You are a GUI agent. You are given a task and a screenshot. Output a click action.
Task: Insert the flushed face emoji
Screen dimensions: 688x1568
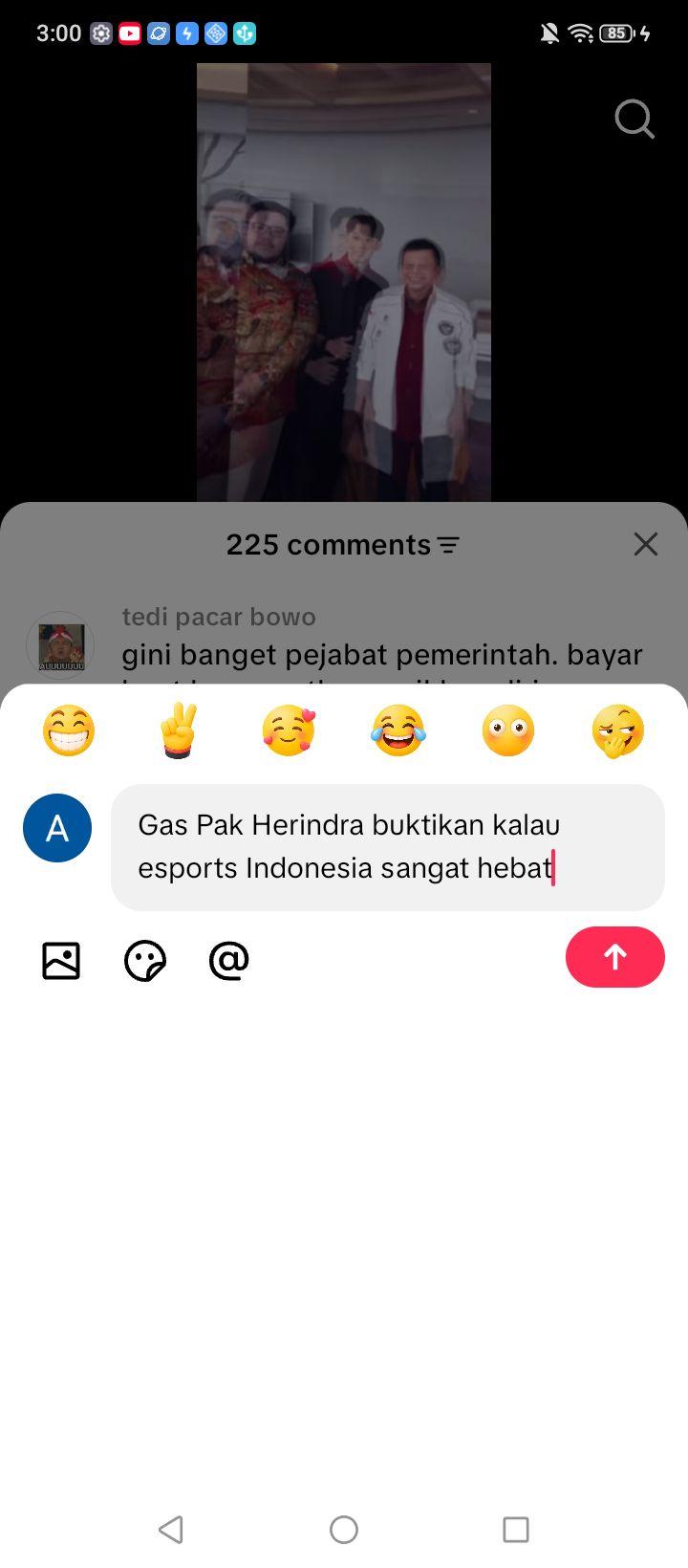point(508,731)
